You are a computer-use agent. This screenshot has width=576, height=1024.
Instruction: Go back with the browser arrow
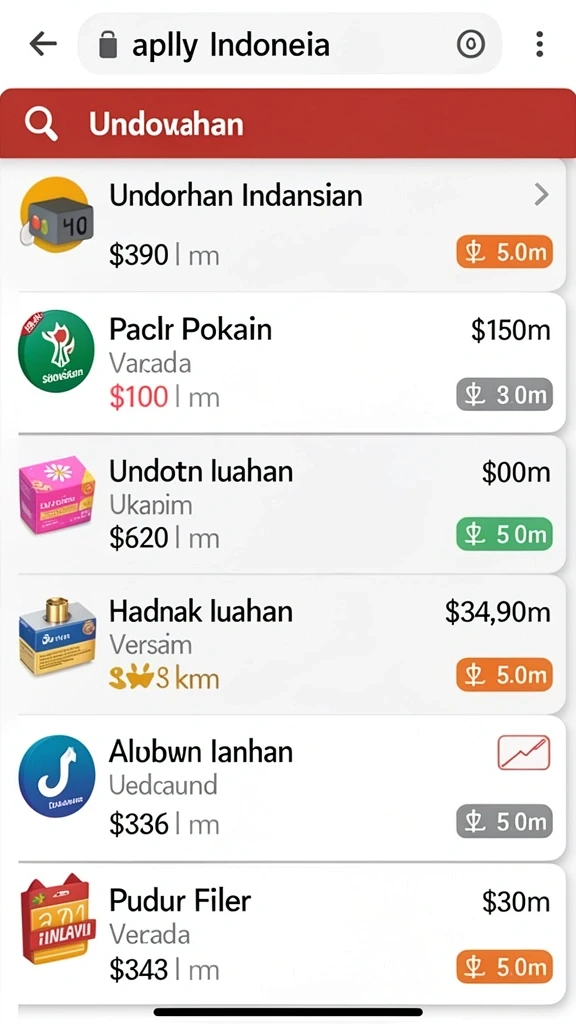(x=43, y=44)
